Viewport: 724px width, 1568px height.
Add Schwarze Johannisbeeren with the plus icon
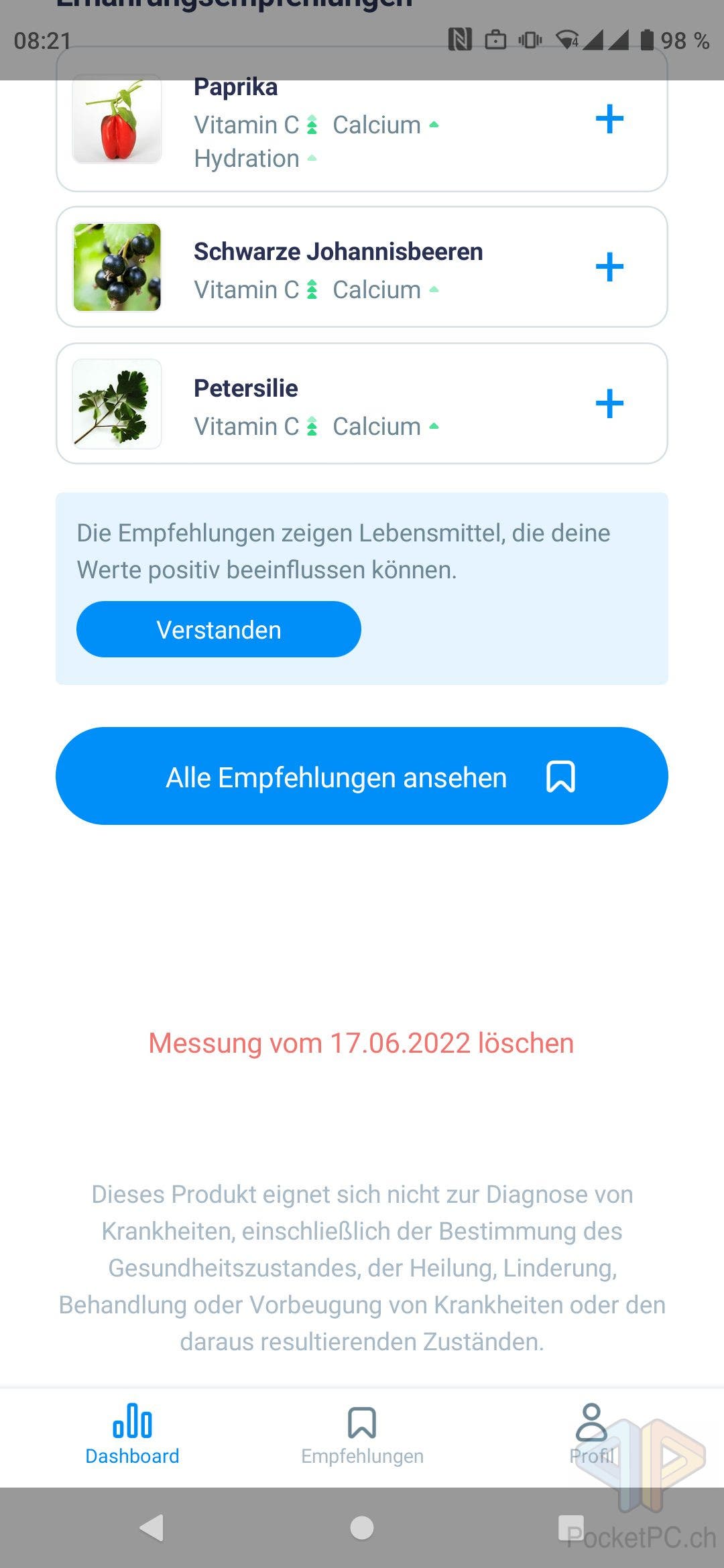[x=609, y=267]
